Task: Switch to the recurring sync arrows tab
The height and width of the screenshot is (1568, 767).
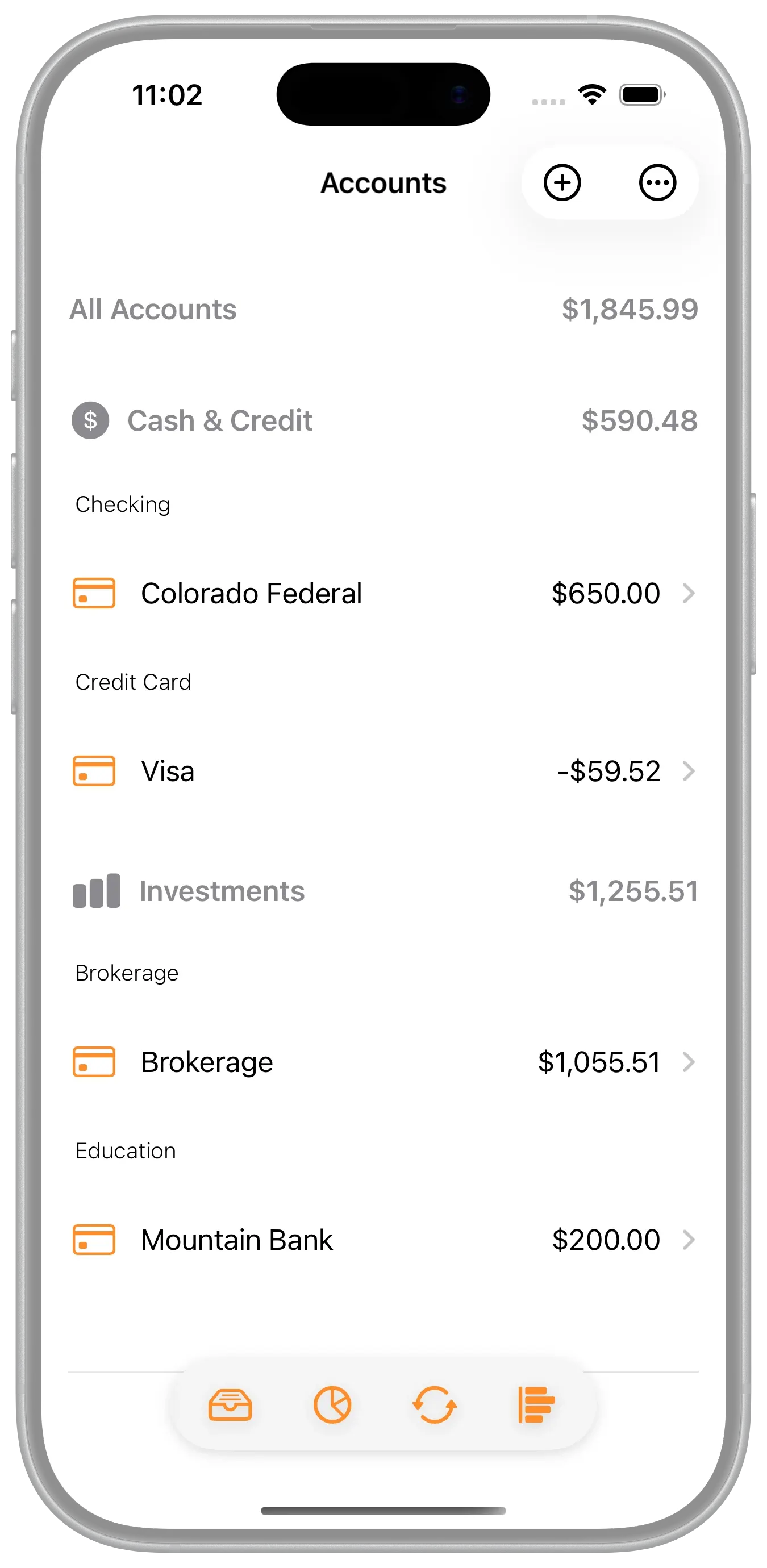Action: click(434, 1405)
